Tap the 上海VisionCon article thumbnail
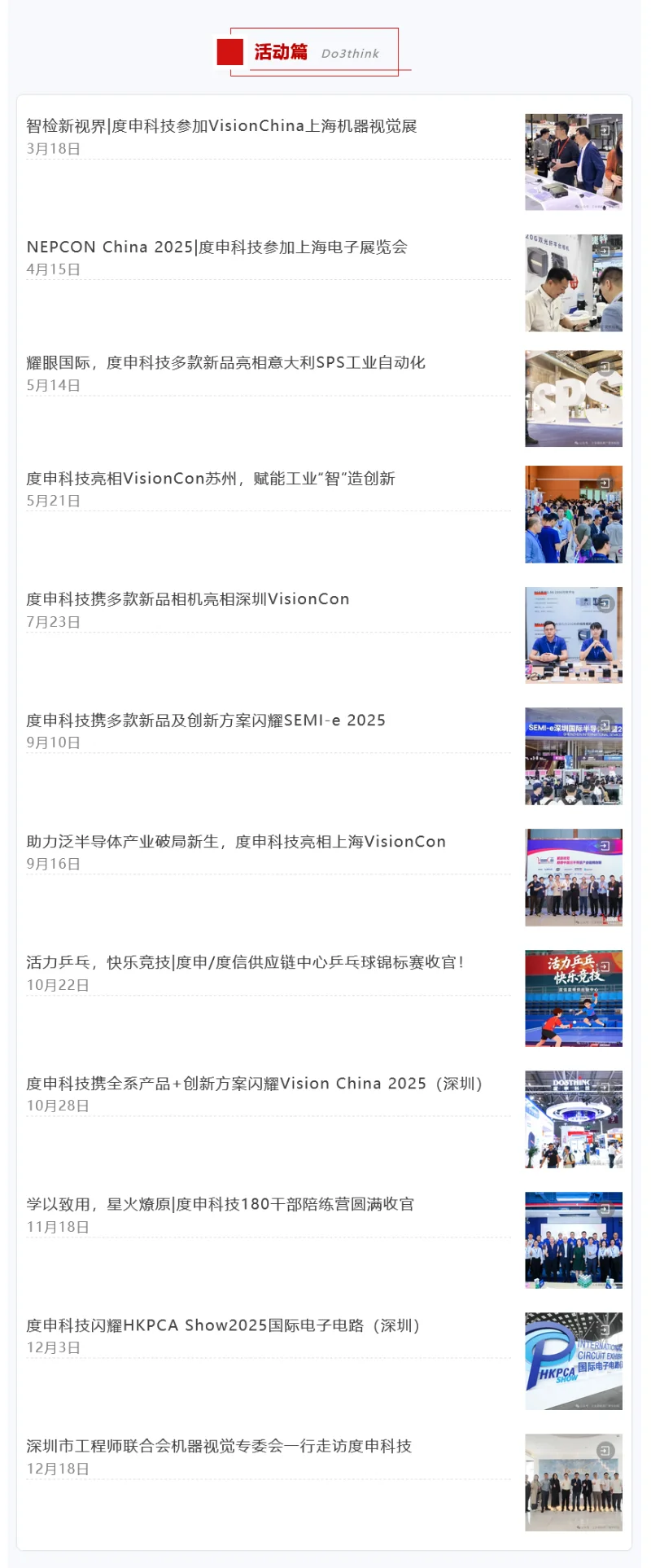Viewport: 651px width, 1568px height. (574, 878)
